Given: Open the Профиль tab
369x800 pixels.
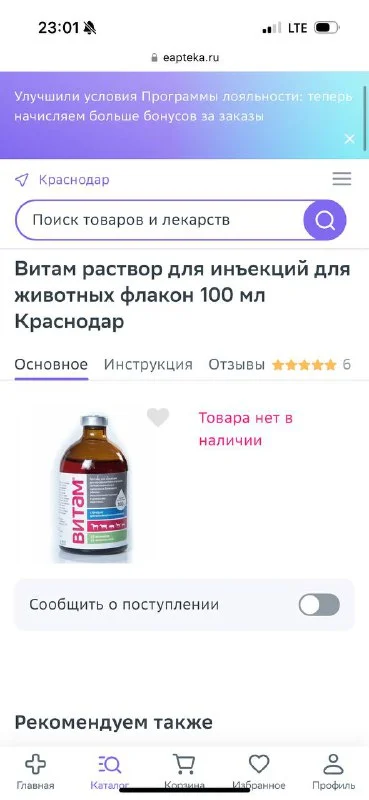Looking at the screenshot, I should [333, 772].
